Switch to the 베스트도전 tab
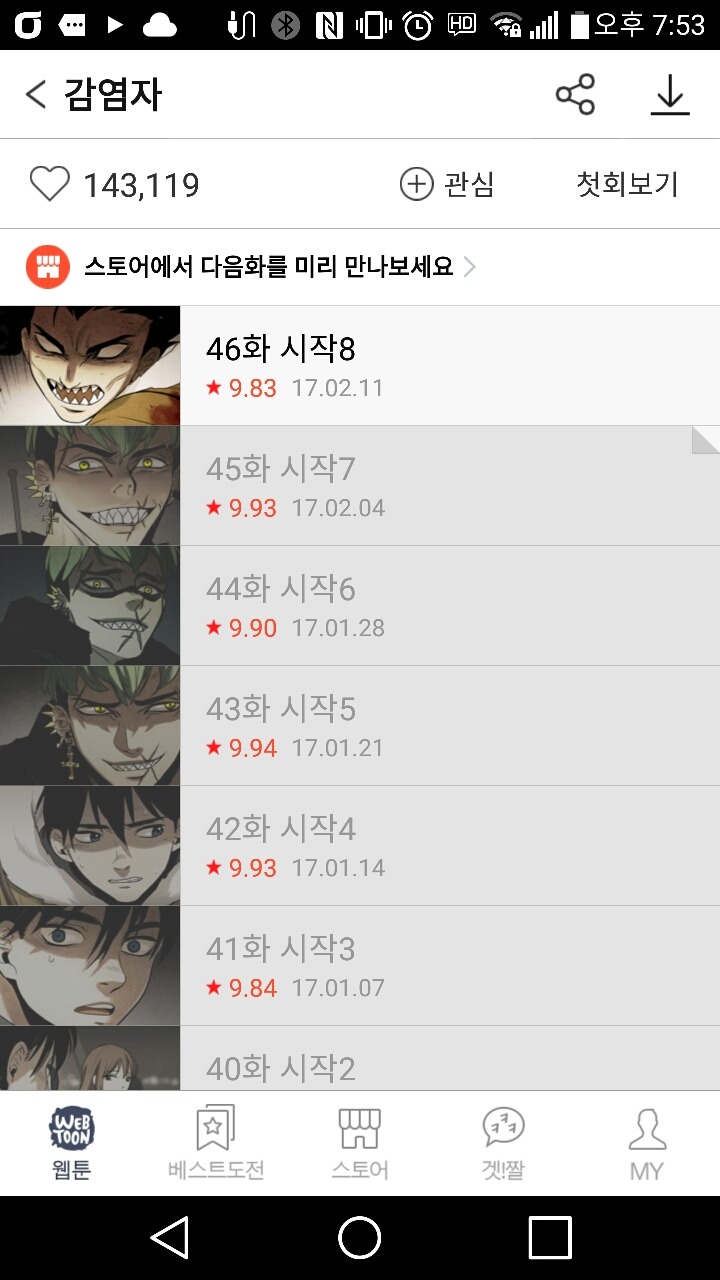Viewport: 720px width, 1280px height. (216, 1143)
